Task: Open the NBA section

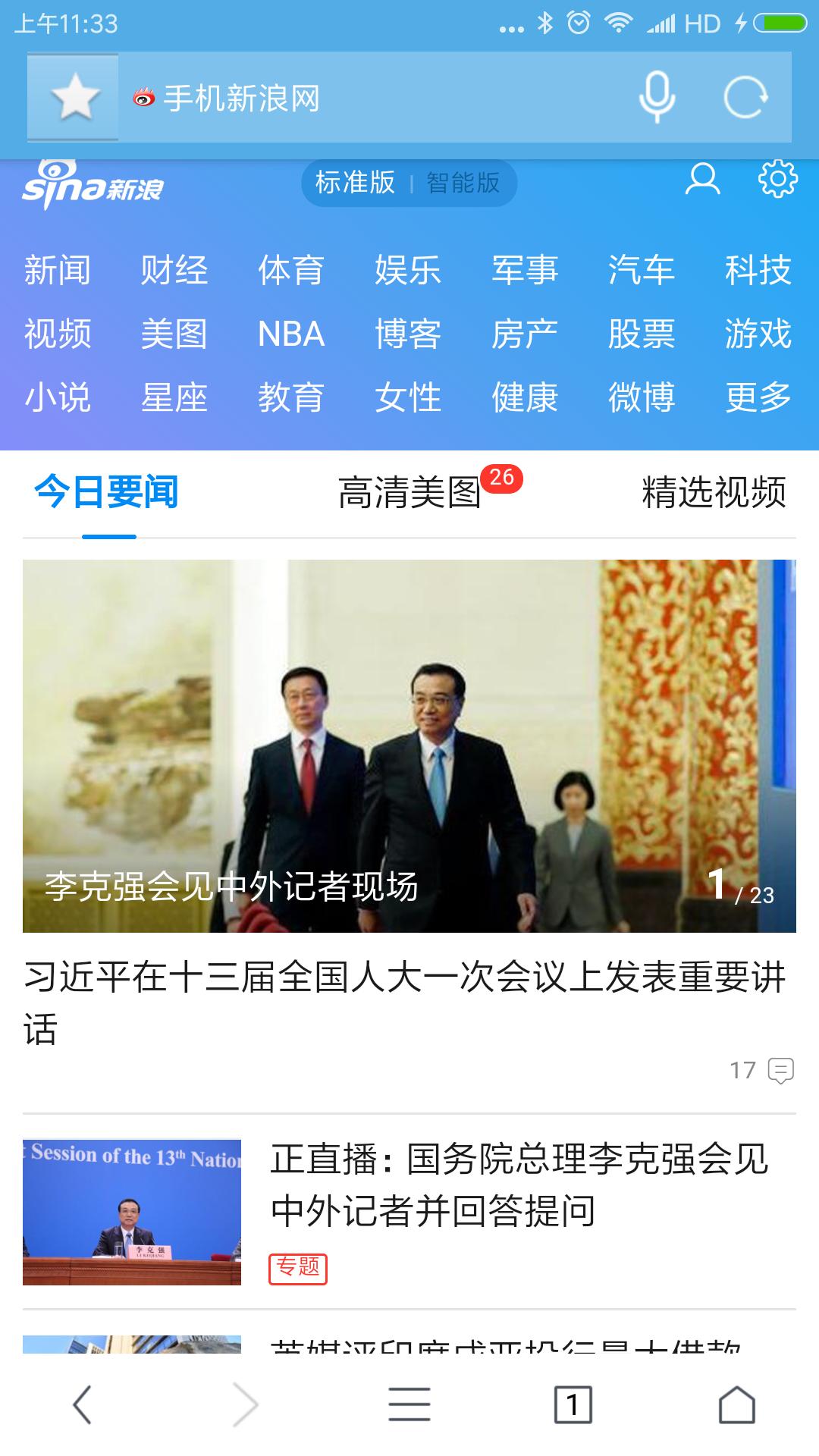Action: 291,334
